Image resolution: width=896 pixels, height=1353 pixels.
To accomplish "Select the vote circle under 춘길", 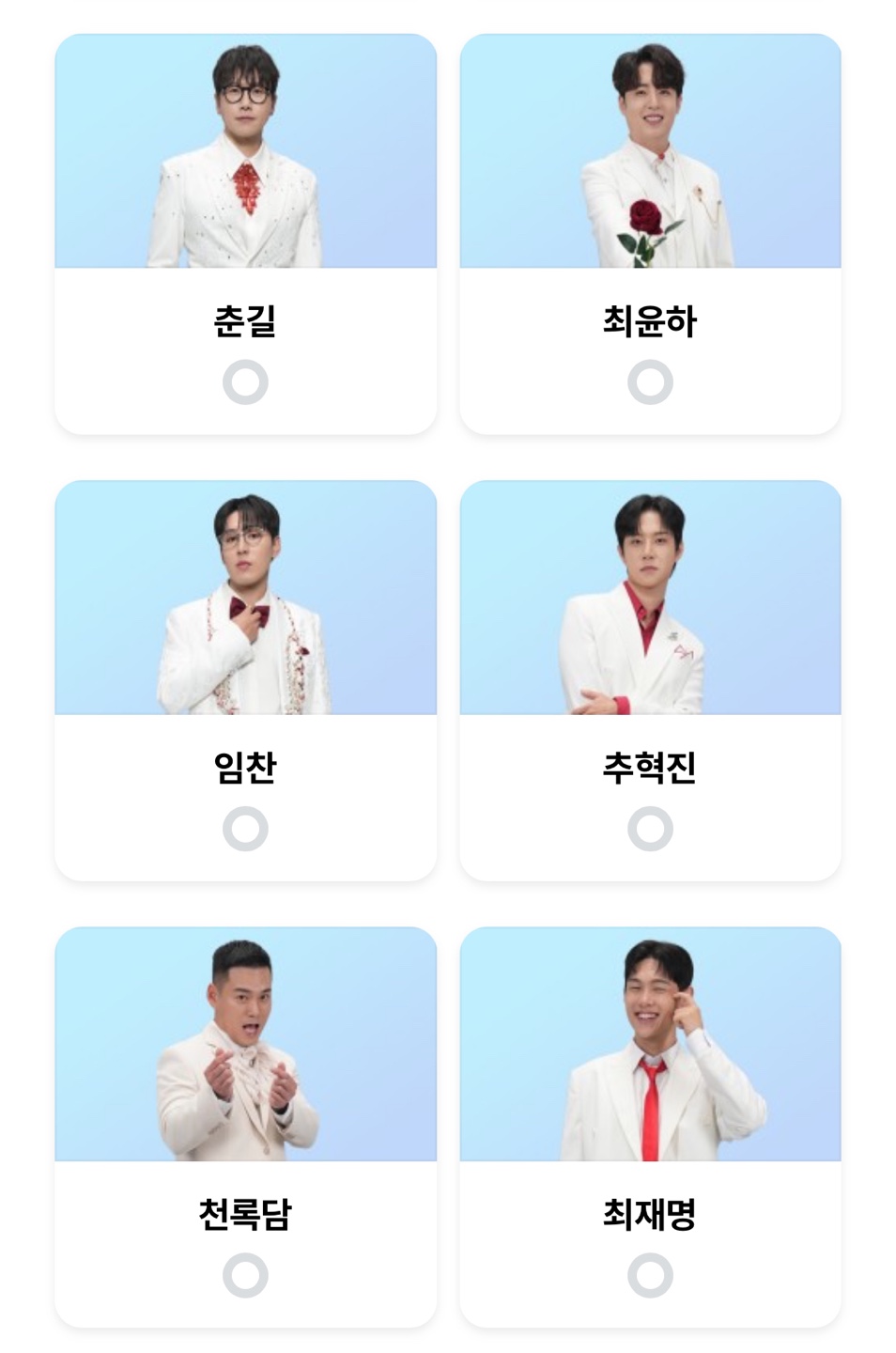I will point(247,381).
